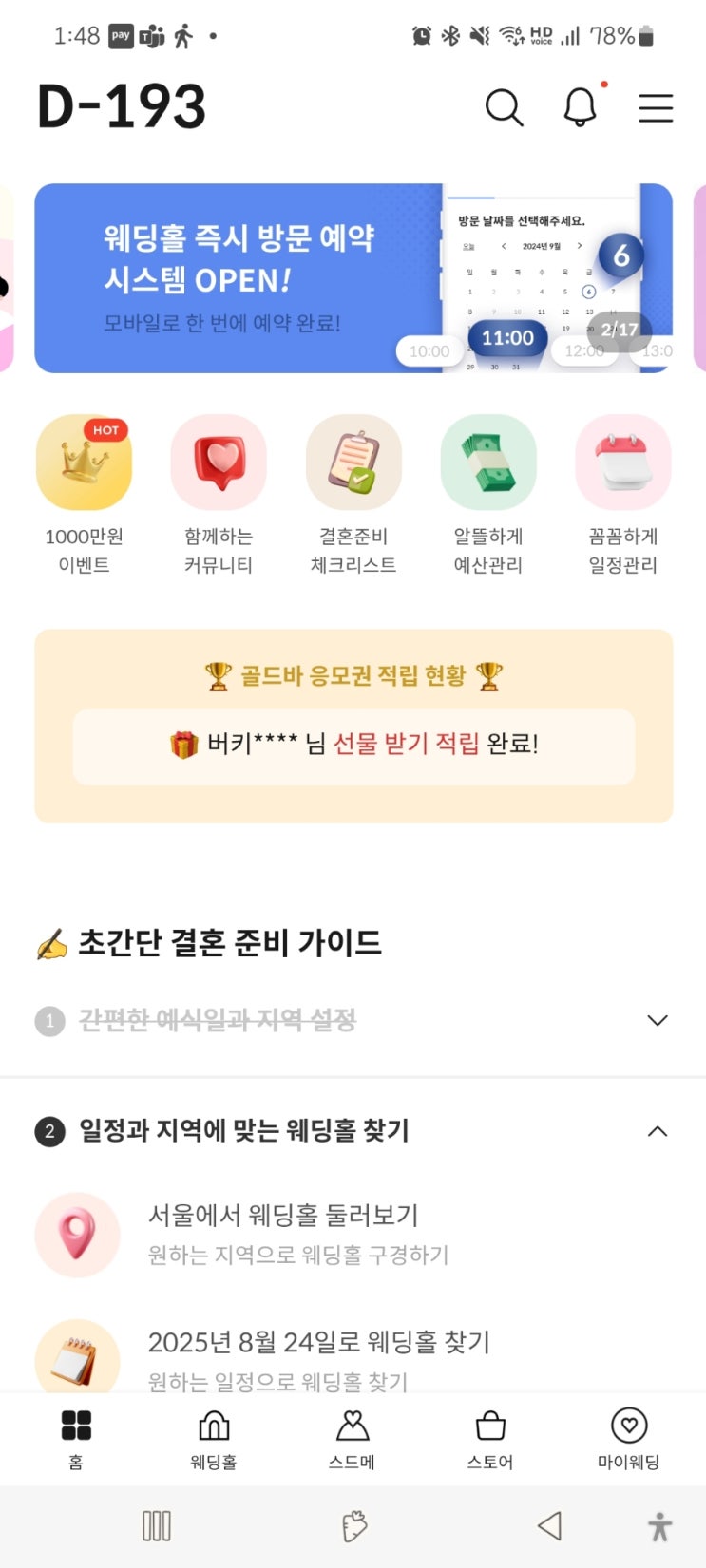This screenshot has height=1568, width=706.
Task: Expand step 1 간편한 예식일과 지역 설정
Action: point(657,1021)
